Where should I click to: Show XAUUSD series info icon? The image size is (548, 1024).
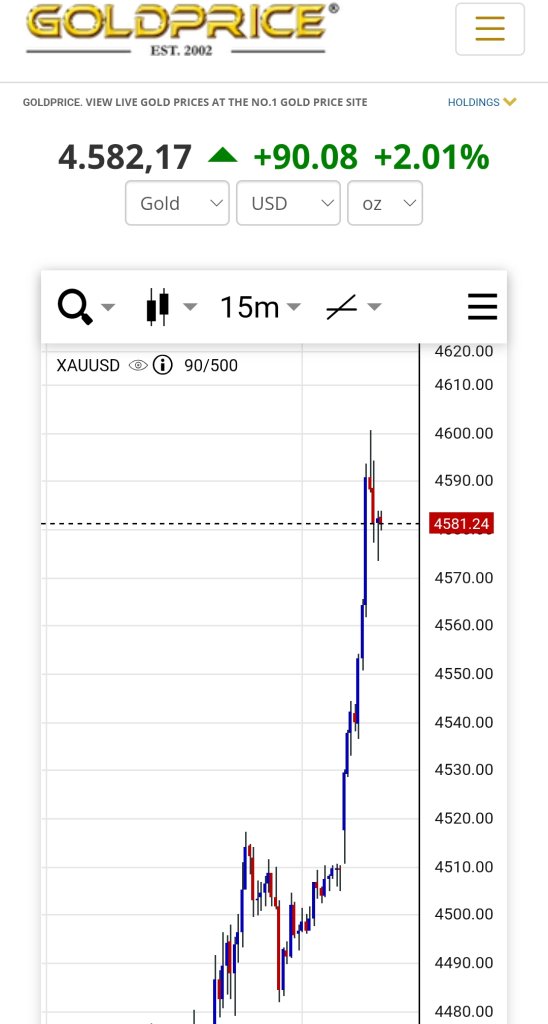coord(163,365)
